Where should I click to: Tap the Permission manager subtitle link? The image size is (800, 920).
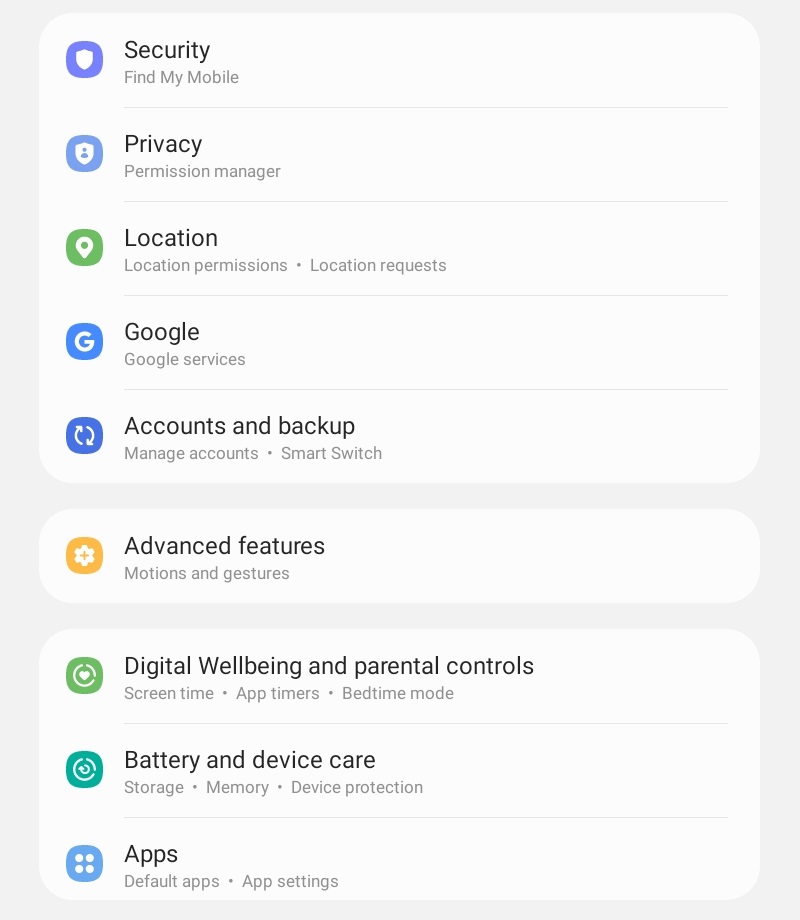tap(202, 171)
